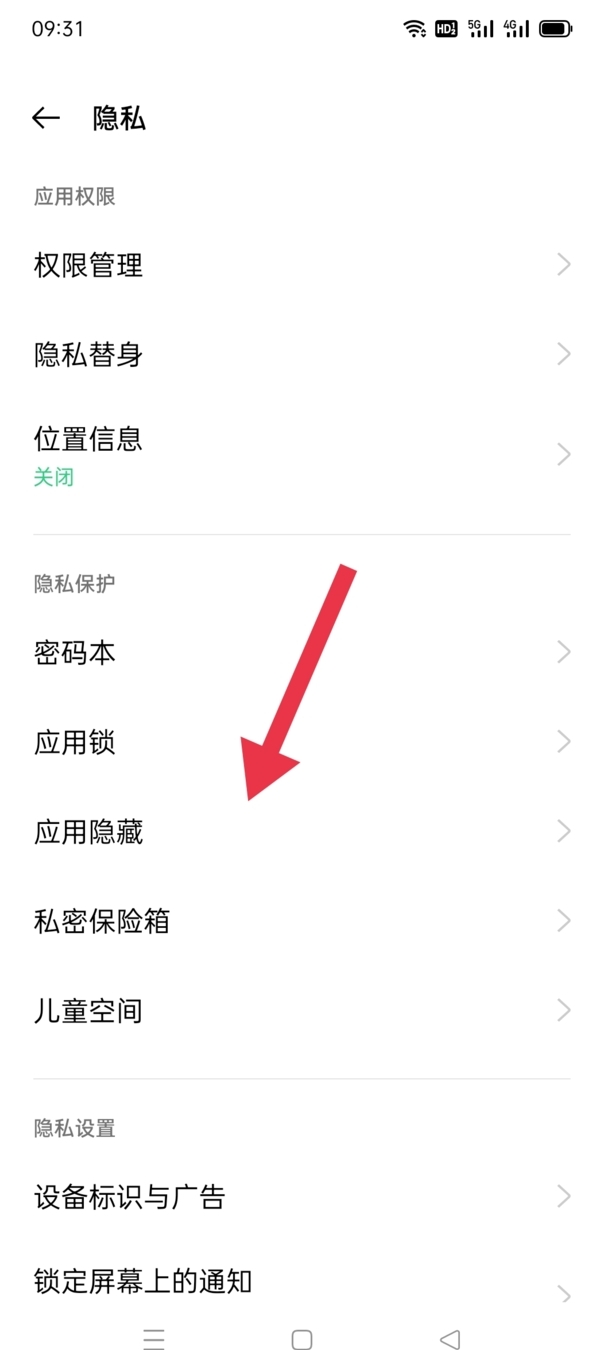Open 应用锁 settings

[x=306, y=742]
